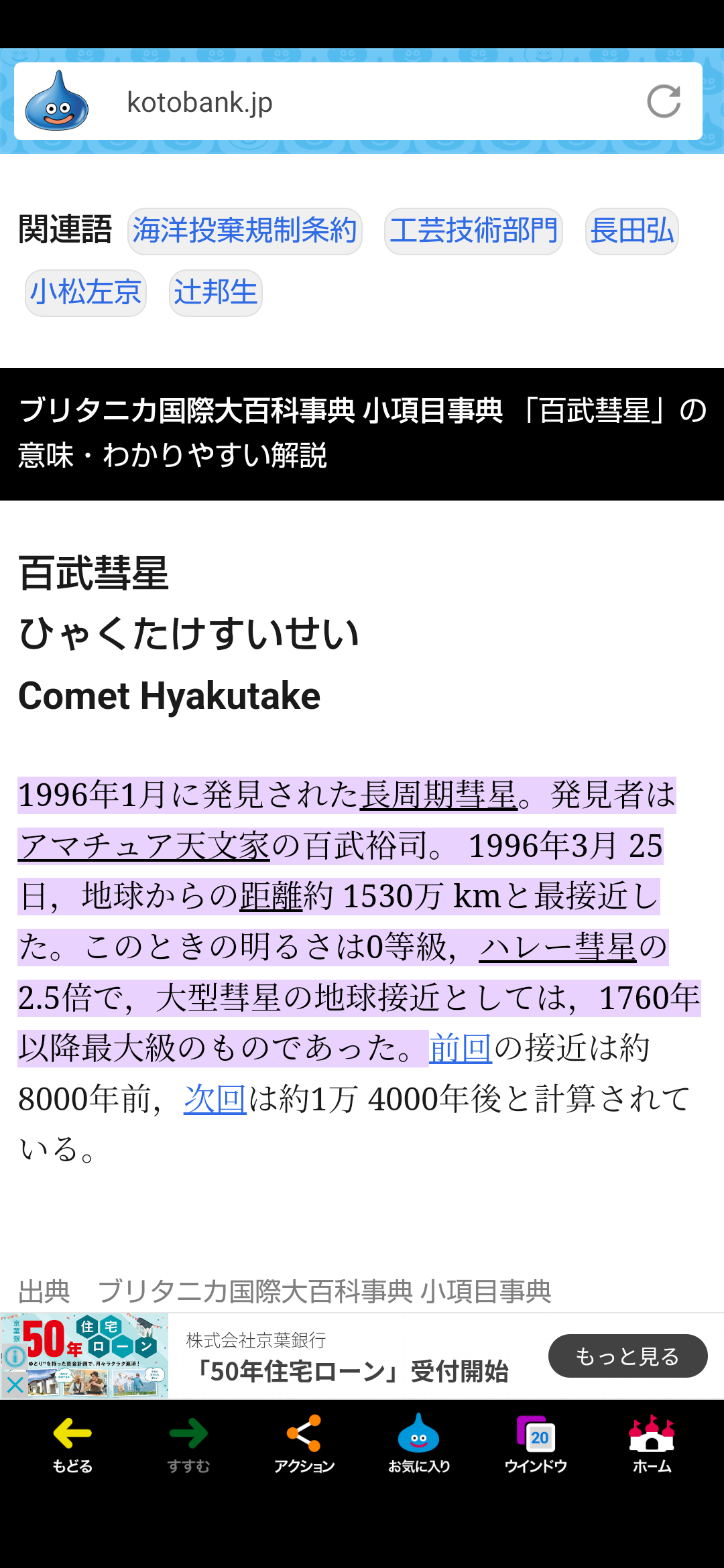This screenshot has width=724, height=1568.
Task: Follow the 長周期彗星 link
Action: point(438,795)
